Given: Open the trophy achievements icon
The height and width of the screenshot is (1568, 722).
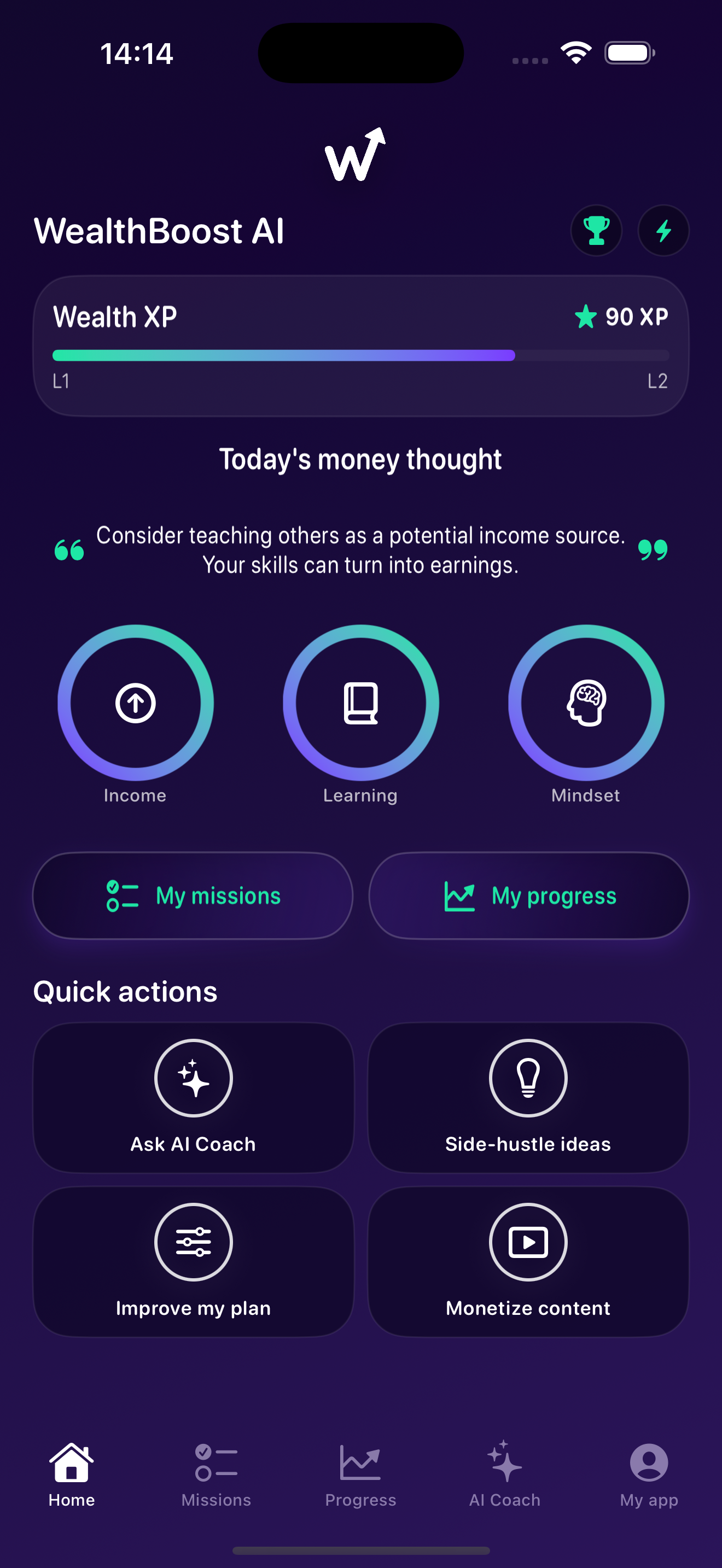Looking at the screenshot, I should coord(596,231).
